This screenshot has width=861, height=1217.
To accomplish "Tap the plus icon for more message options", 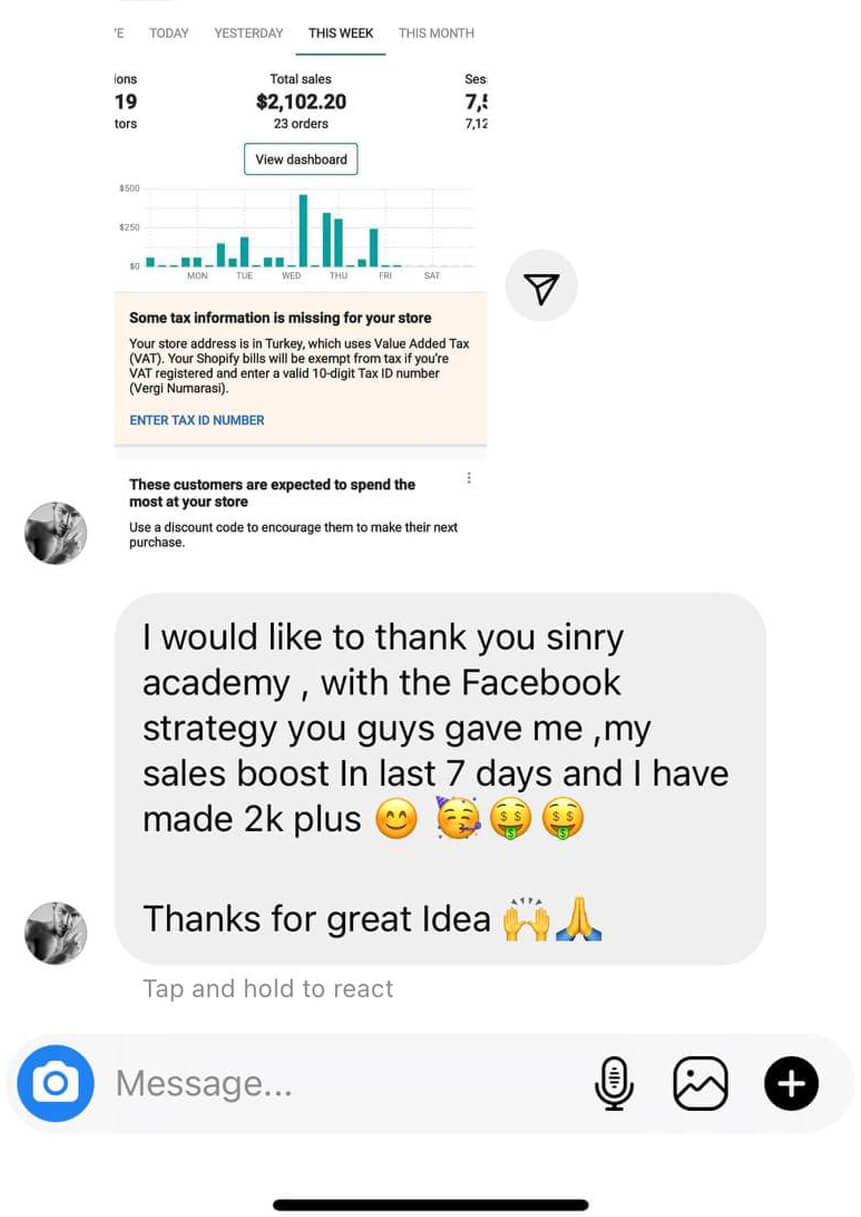I will click(790, 1083).
